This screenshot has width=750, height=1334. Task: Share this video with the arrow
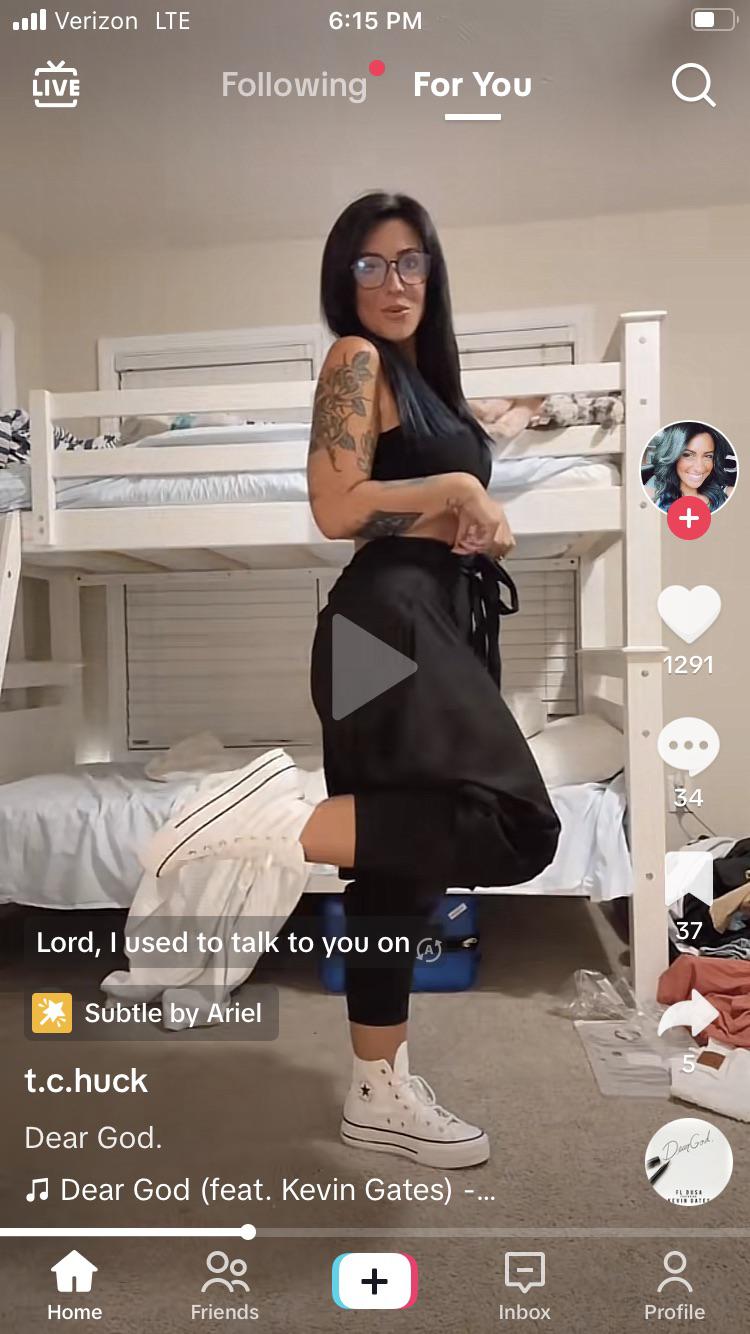[688, 1015]
